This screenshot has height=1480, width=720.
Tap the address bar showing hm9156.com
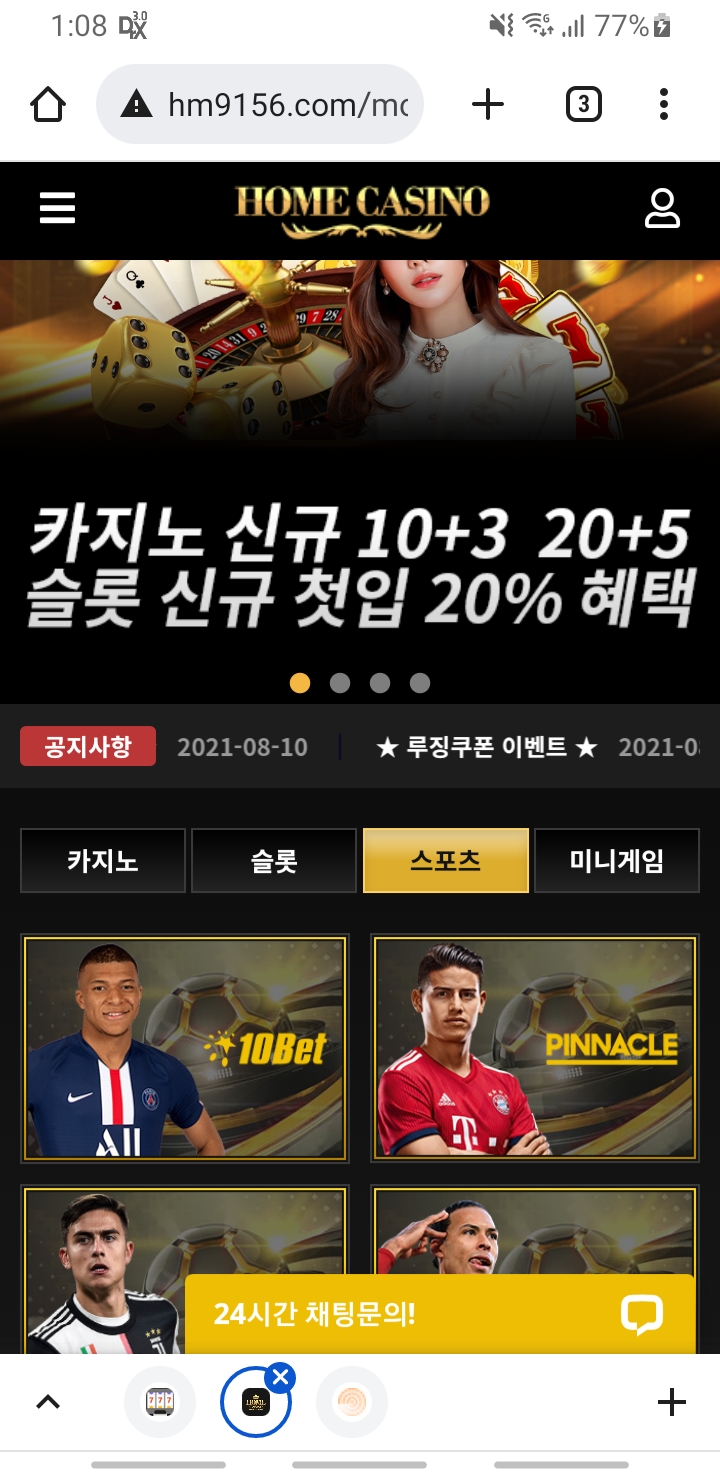click(x=260, y=105)
